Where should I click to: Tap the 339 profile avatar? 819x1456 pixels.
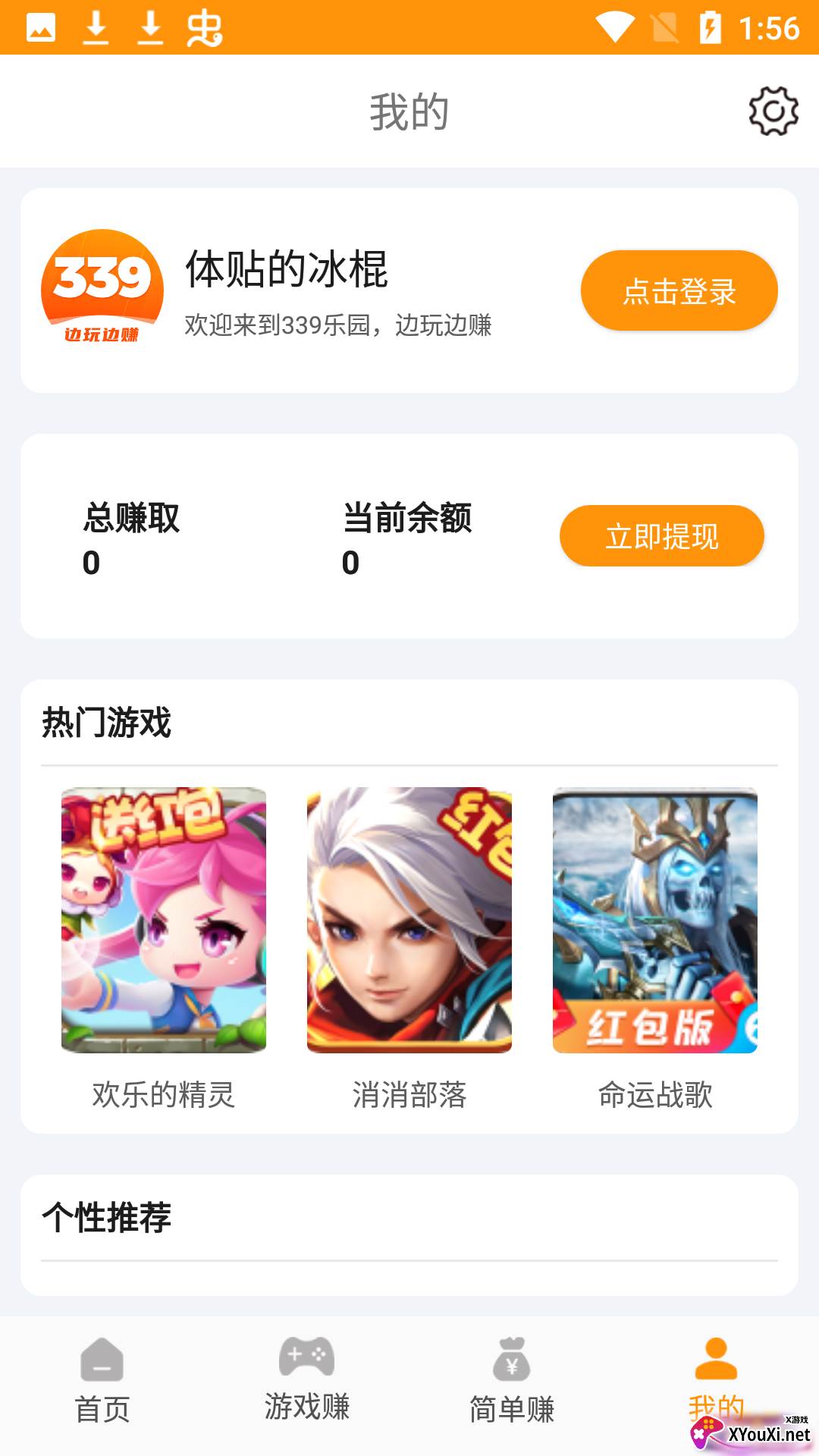pos(102,287)
